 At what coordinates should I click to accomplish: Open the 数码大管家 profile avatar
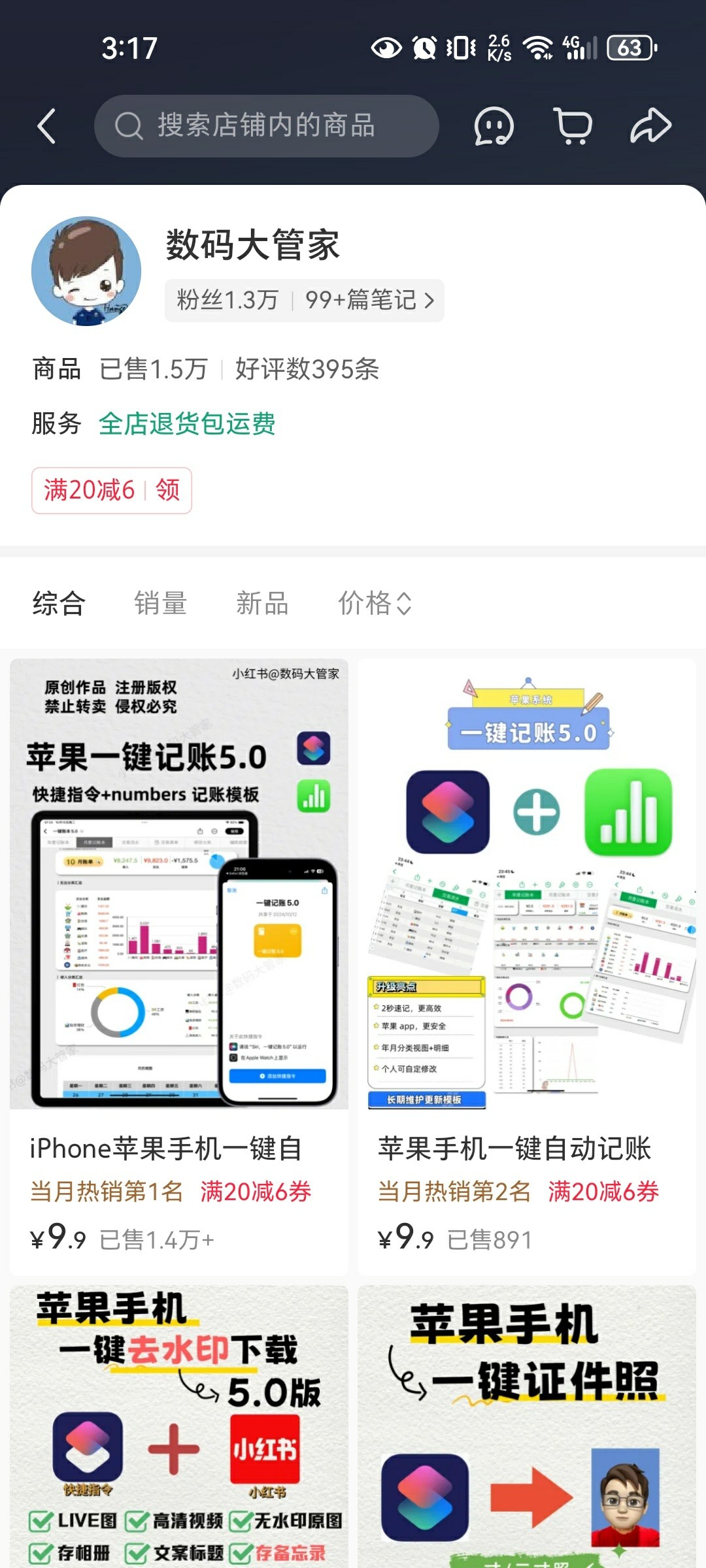(86, 271)
